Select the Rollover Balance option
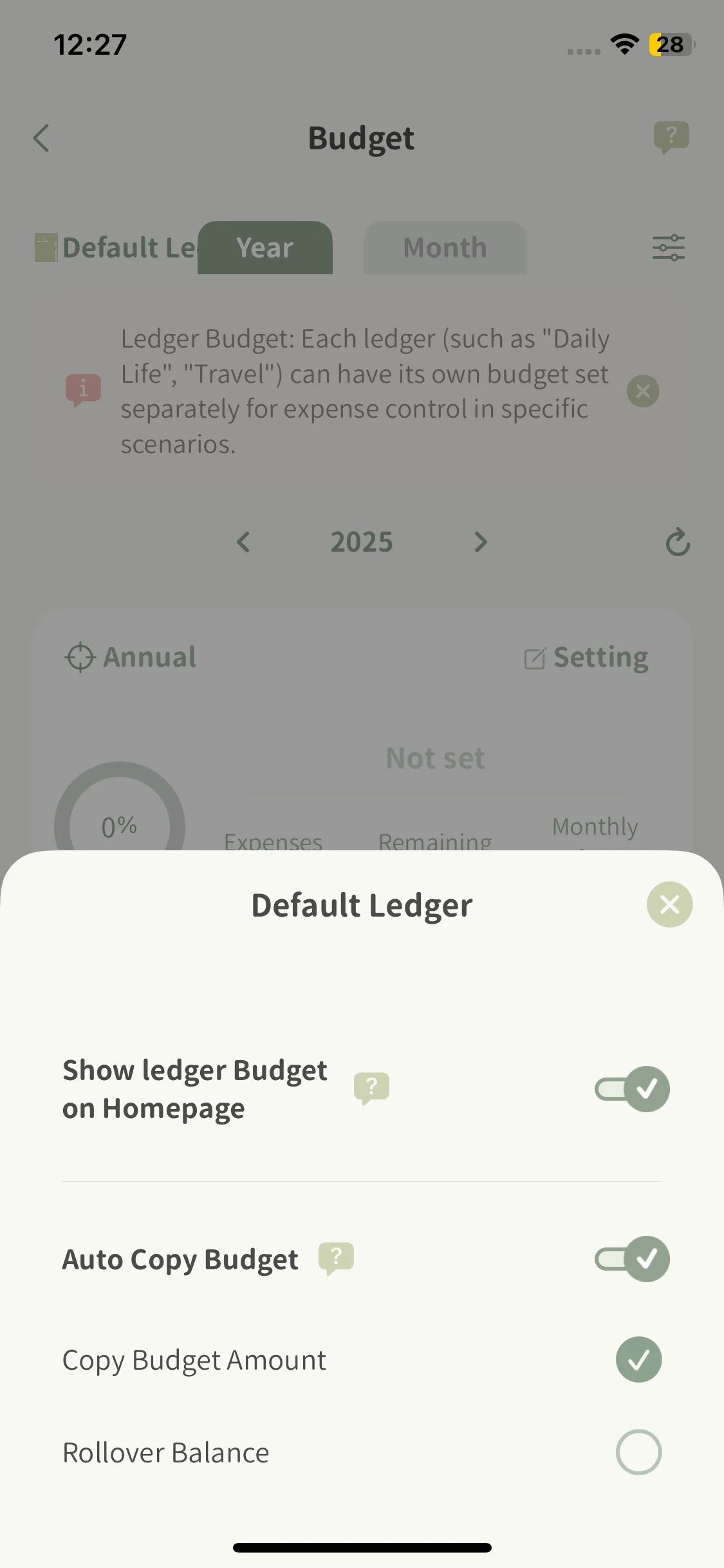Image resolution: width=724 pixels, height=1568 pixels. (x=638, y=1452)
